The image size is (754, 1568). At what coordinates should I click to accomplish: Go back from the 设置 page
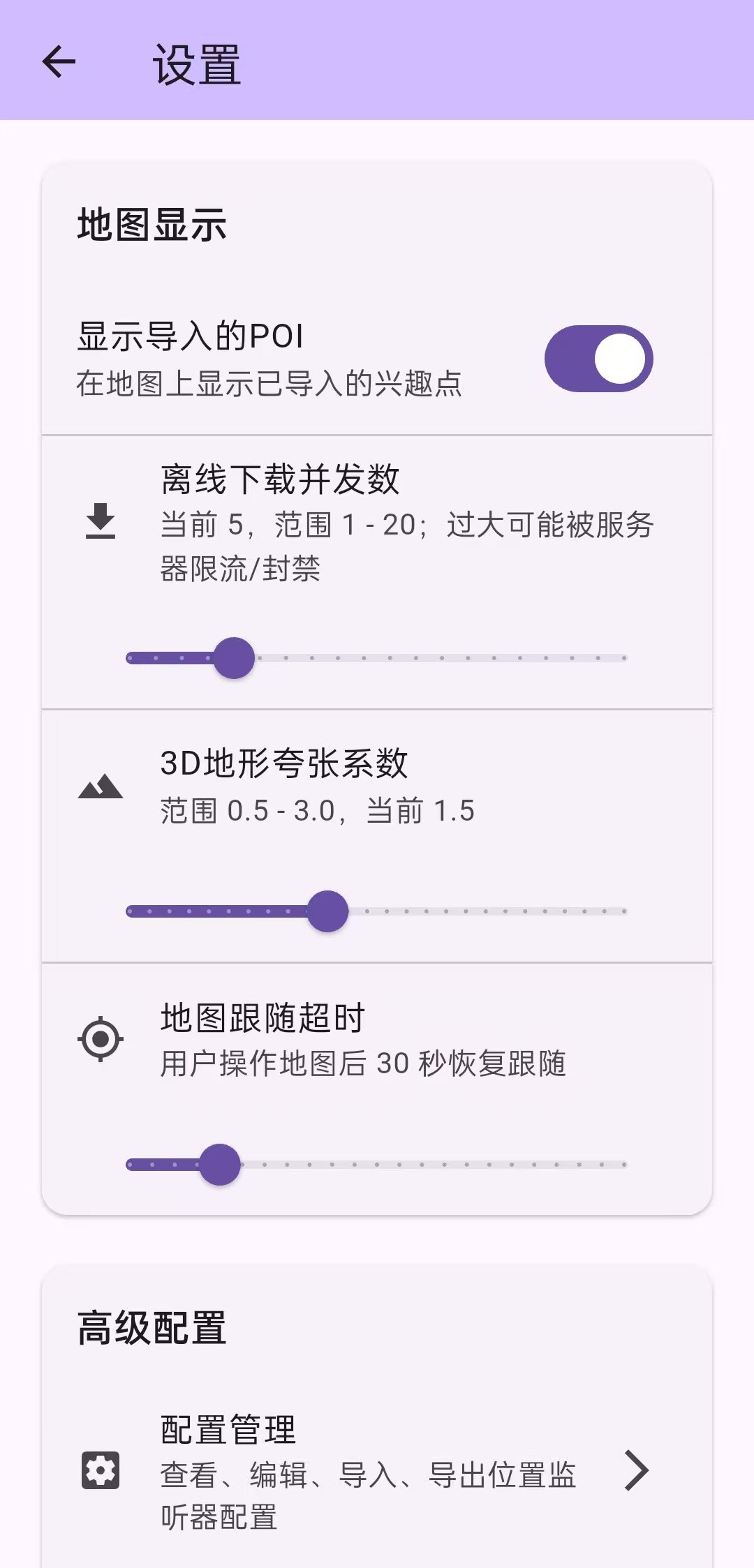tap(59, 63)
